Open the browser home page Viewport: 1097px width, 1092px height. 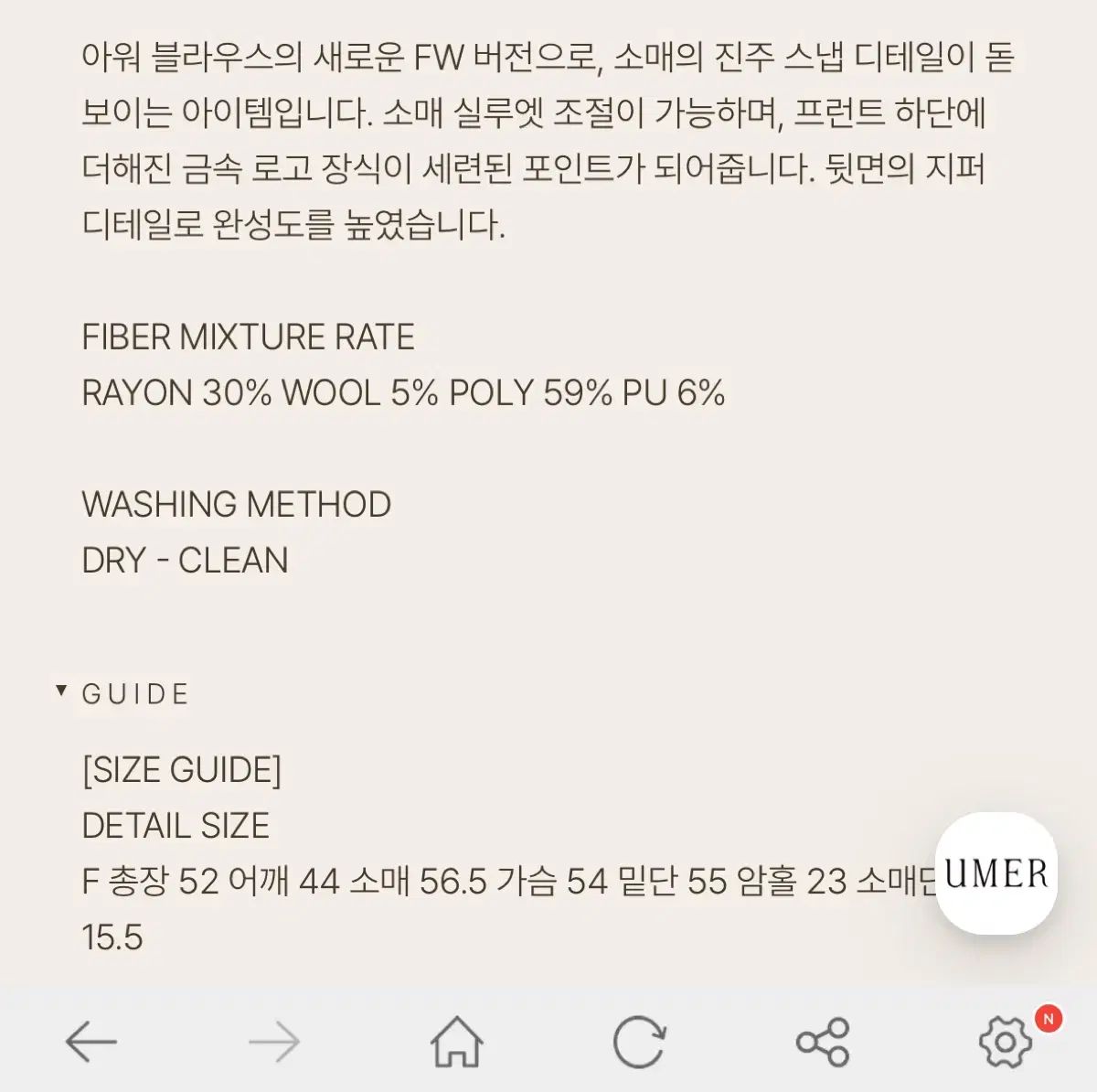tap(456, 1041)
